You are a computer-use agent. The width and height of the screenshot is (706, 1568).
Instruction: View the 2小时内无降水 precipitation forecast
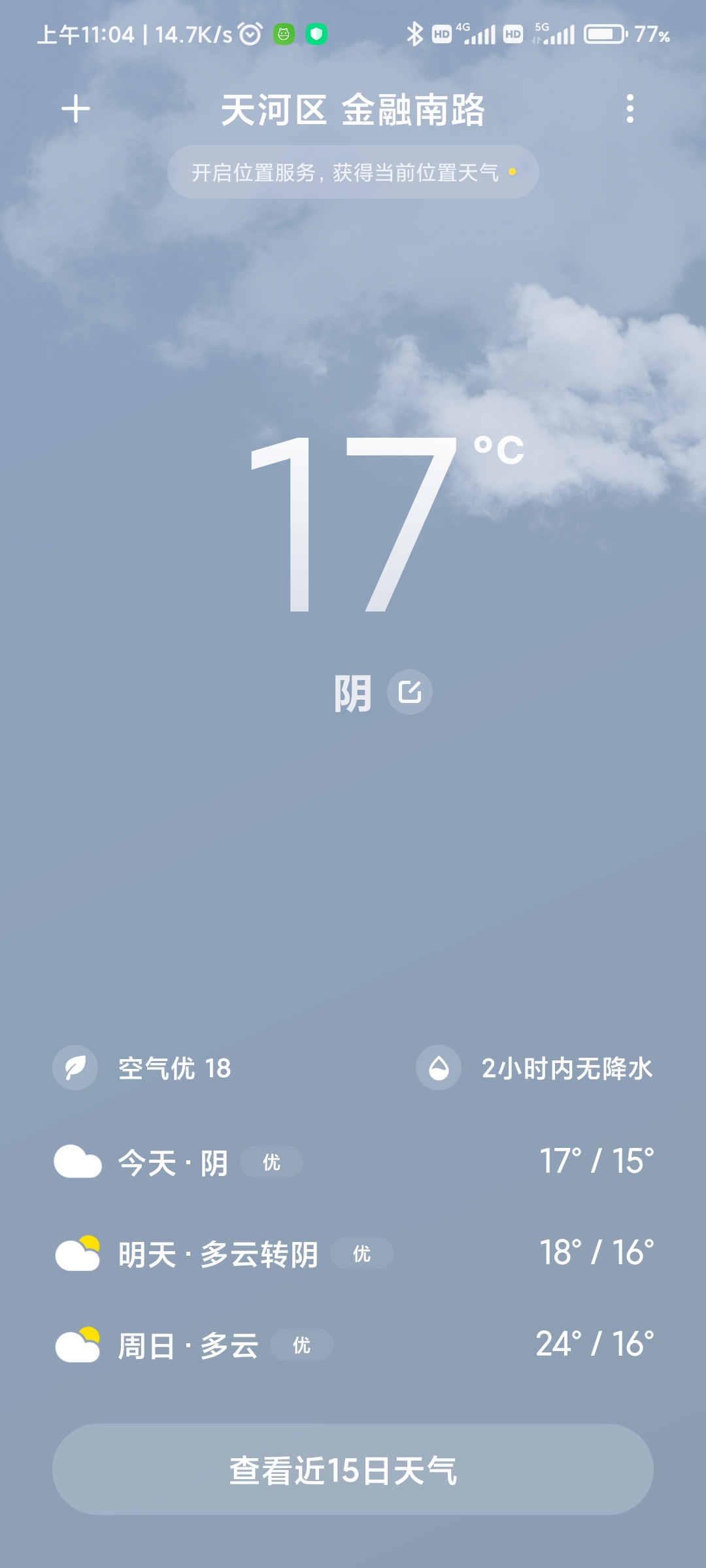pos(535,1068)
